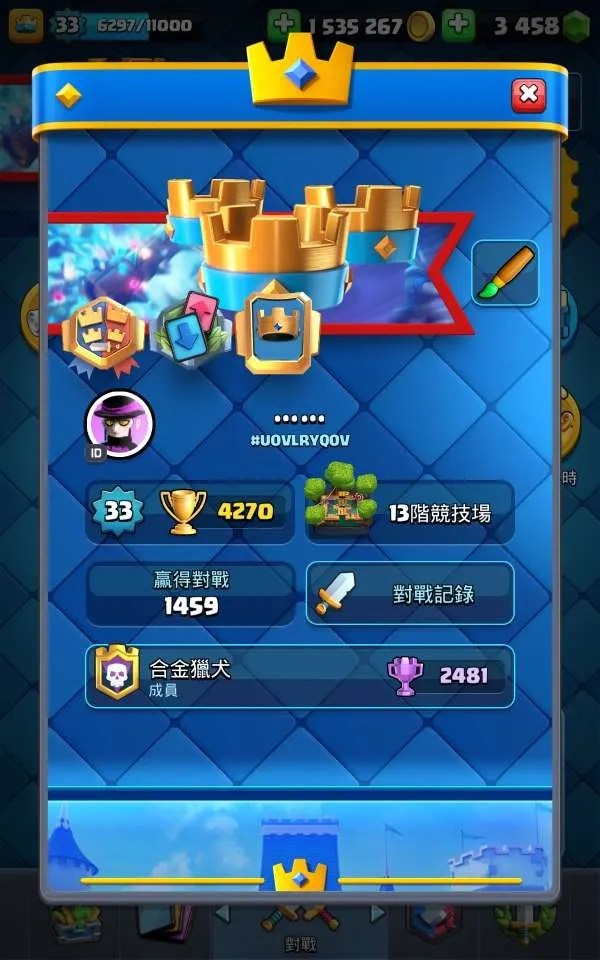Tap the purple-hat player avatar
Viewport: 600px width, 960px height.
coord(120,423)
